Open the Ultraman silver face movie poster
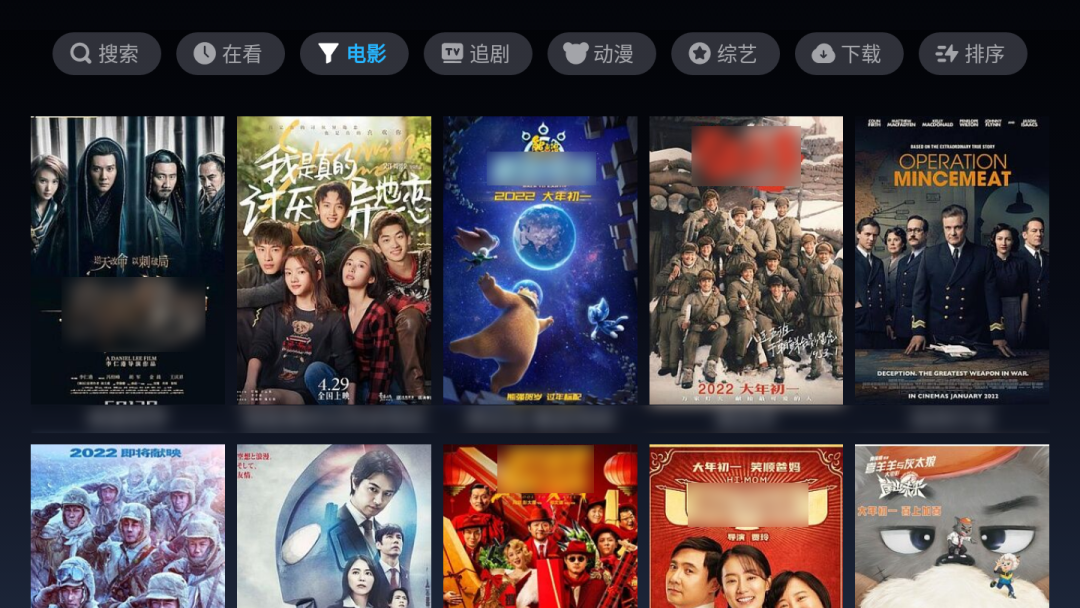The image size is (1080, 608). (x=334, y=527)
